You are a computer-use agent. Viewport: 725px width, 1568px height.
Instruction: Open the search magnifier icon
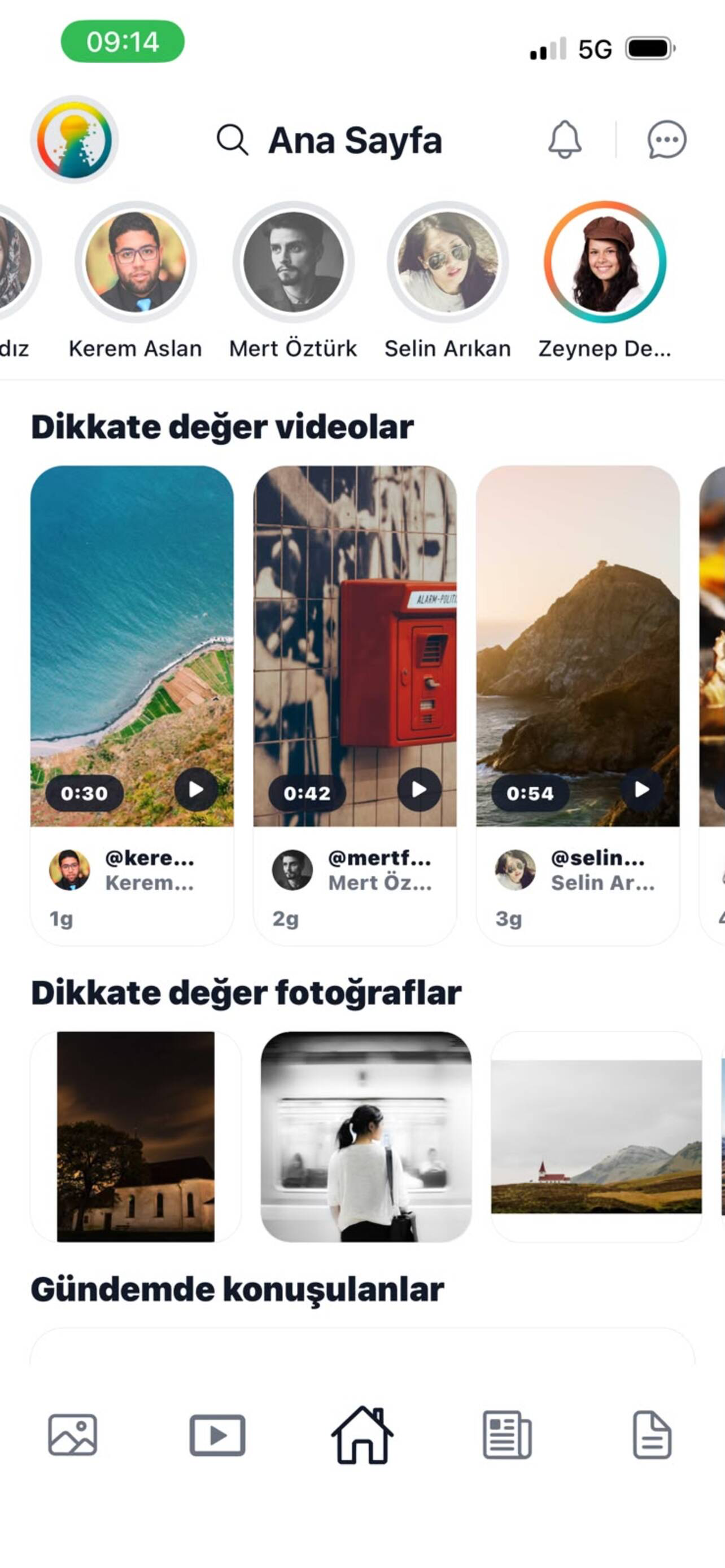pos(232,140)
